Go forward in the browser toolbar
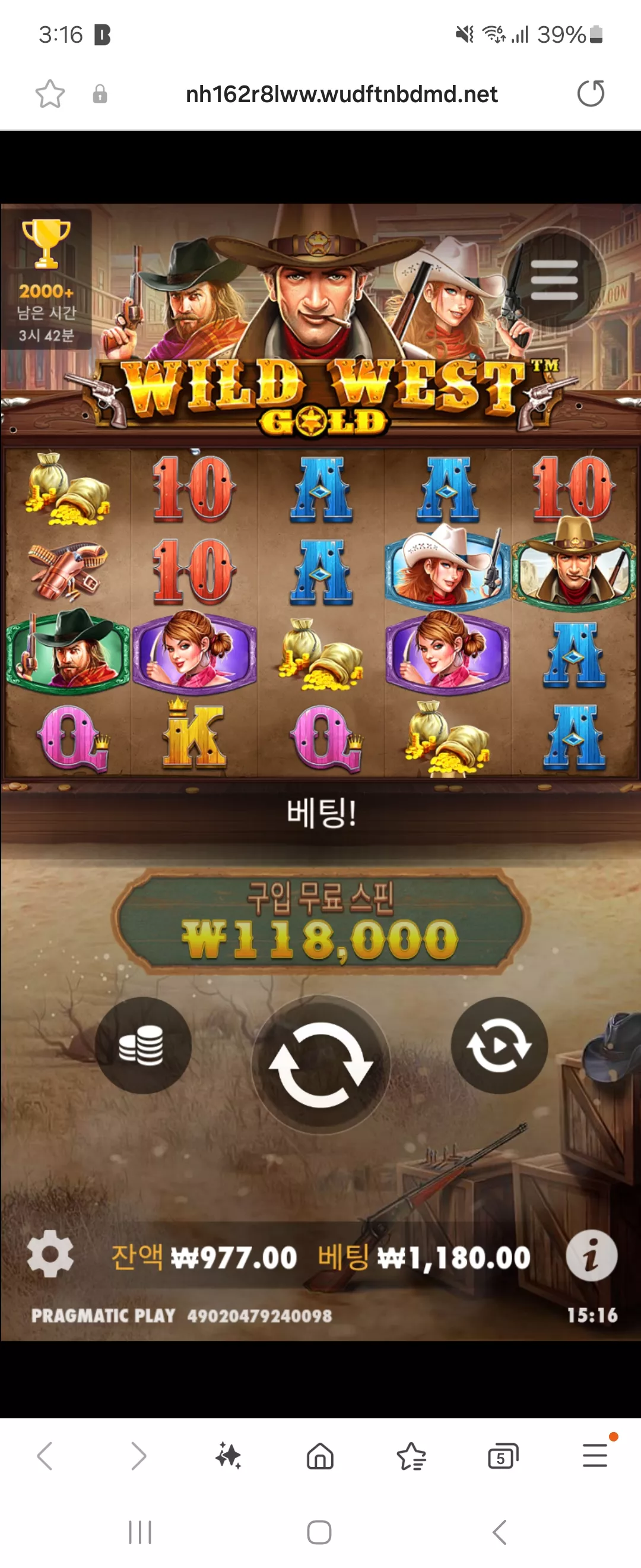 [139, 1456]
